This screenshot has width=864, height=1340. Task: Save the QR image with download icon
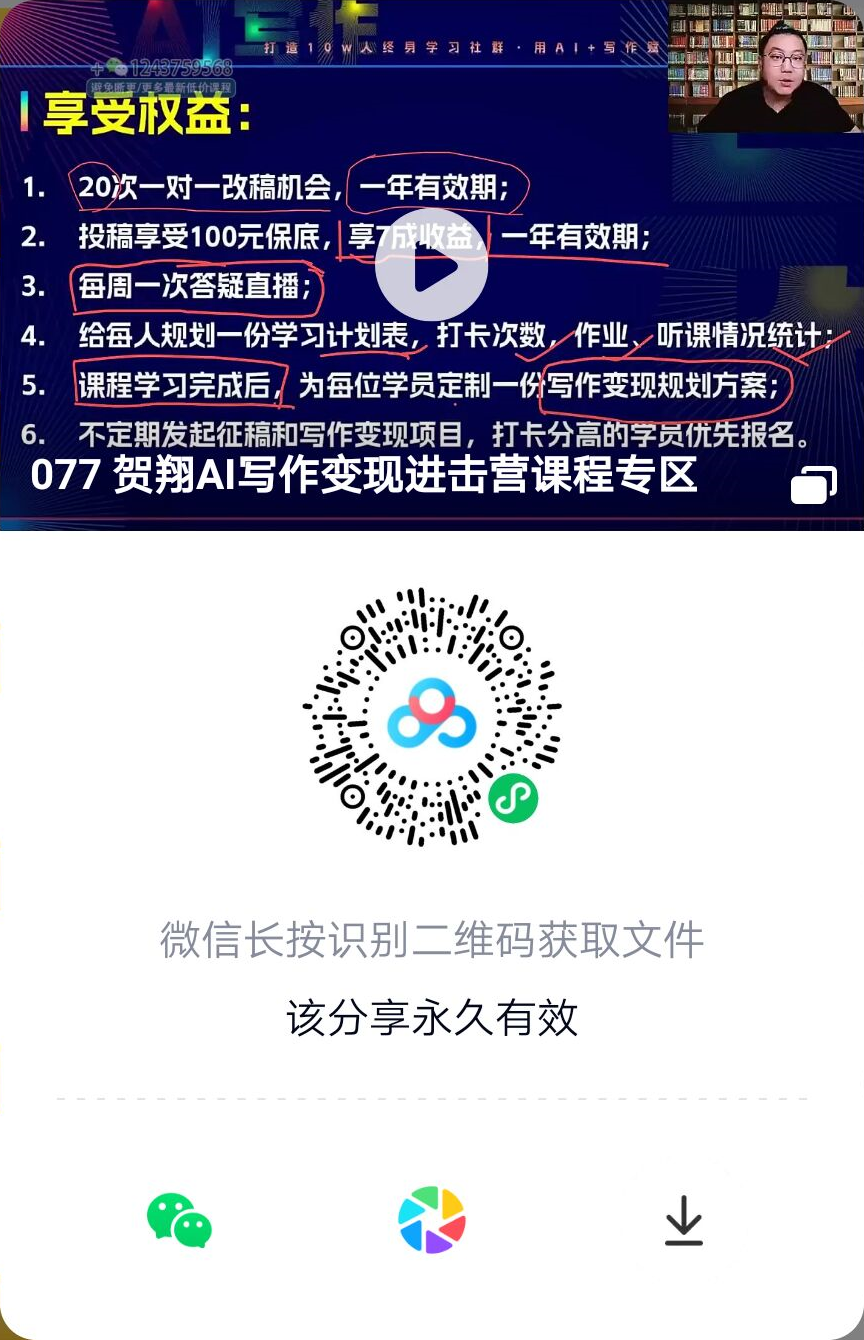click(x=684, y=1221)
